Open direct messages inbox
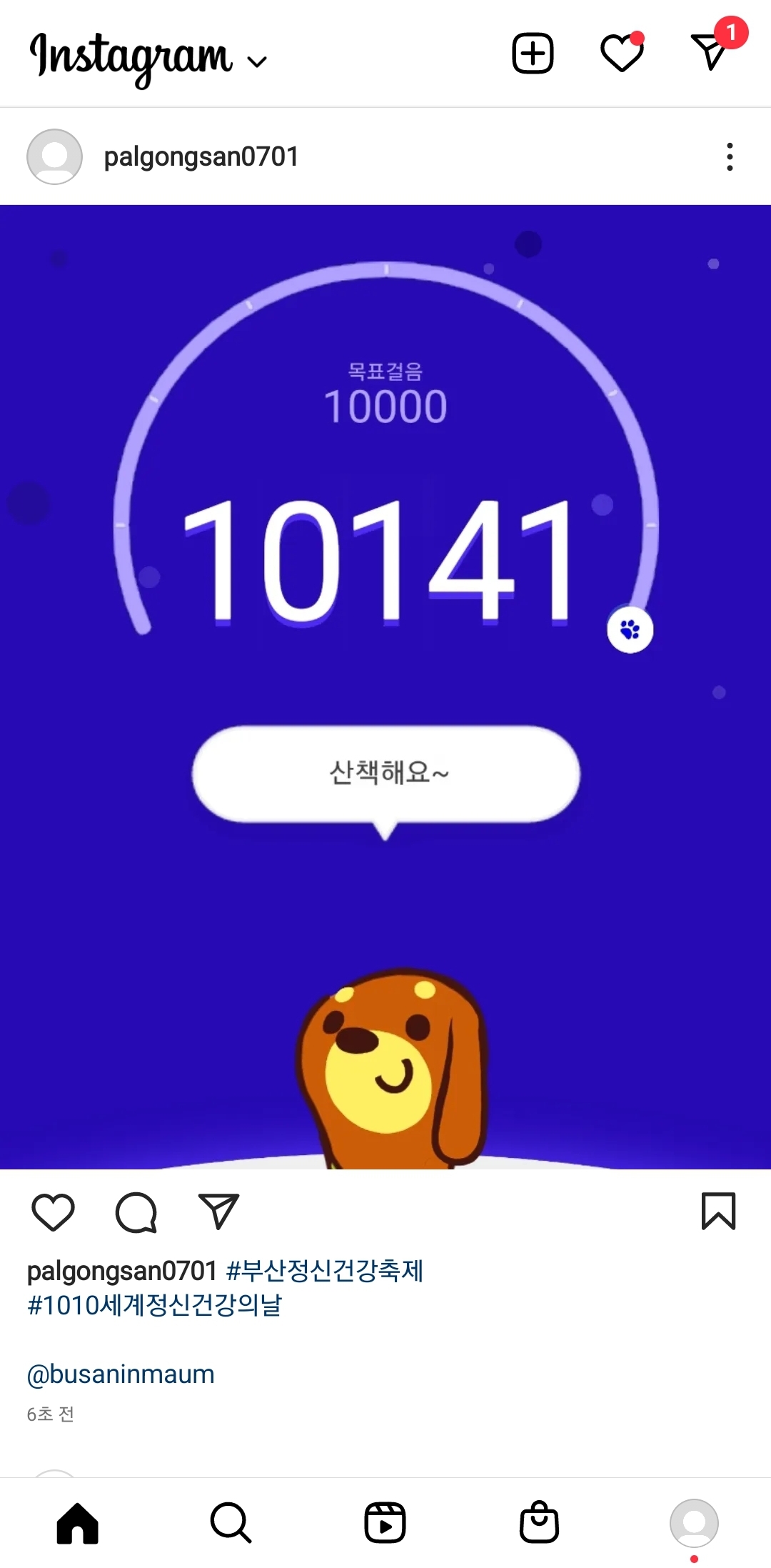 point(710,51)
